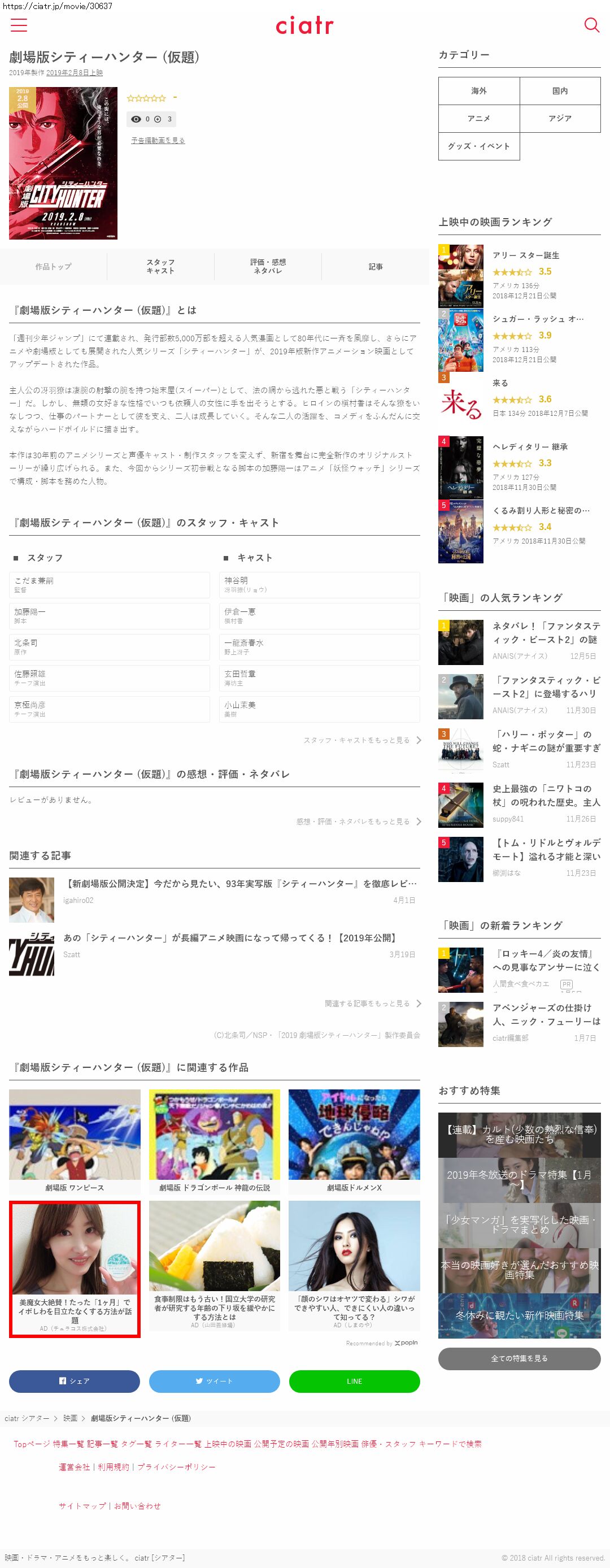610x1568 pixels.
Task: Select the 海外 category
Action: [478, 91]
